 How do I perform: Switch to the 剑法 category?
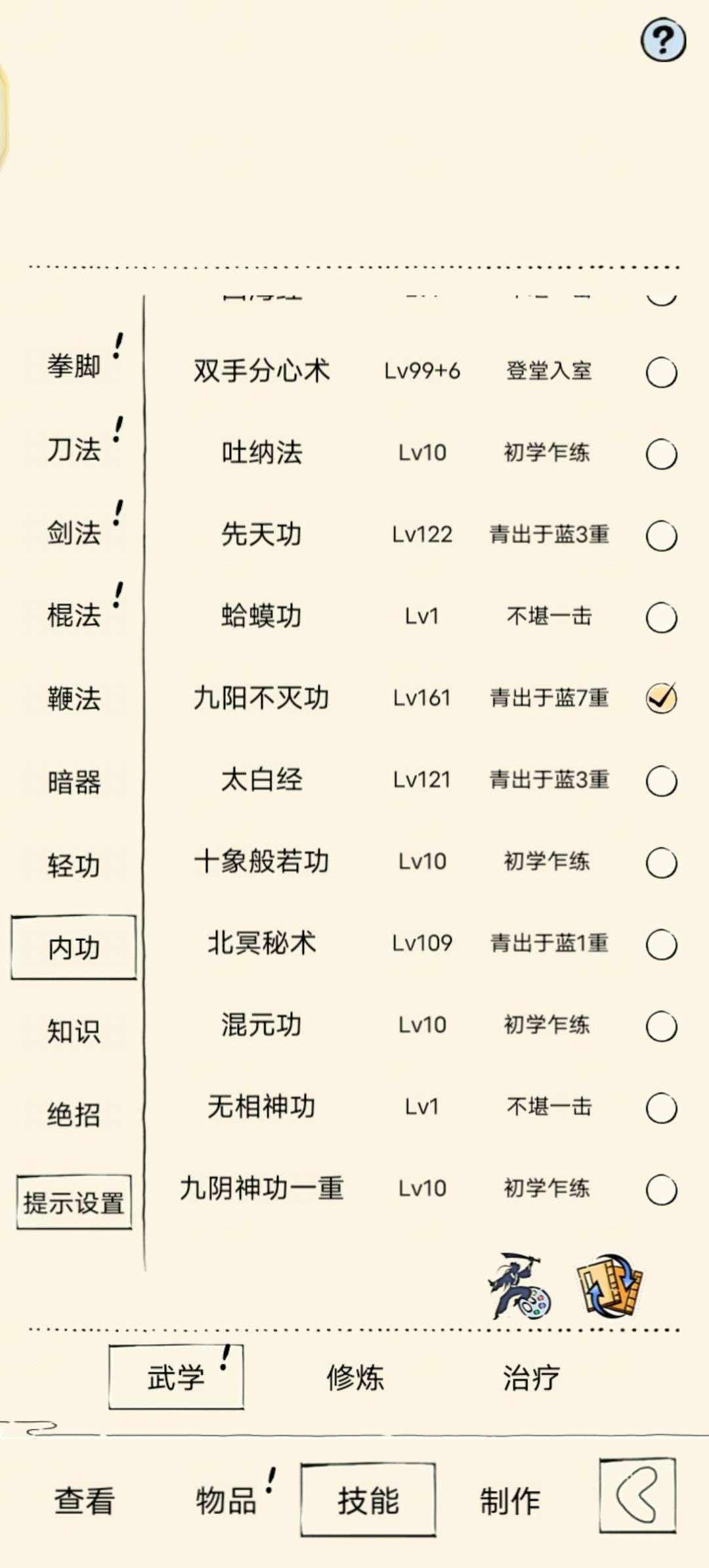74,532
